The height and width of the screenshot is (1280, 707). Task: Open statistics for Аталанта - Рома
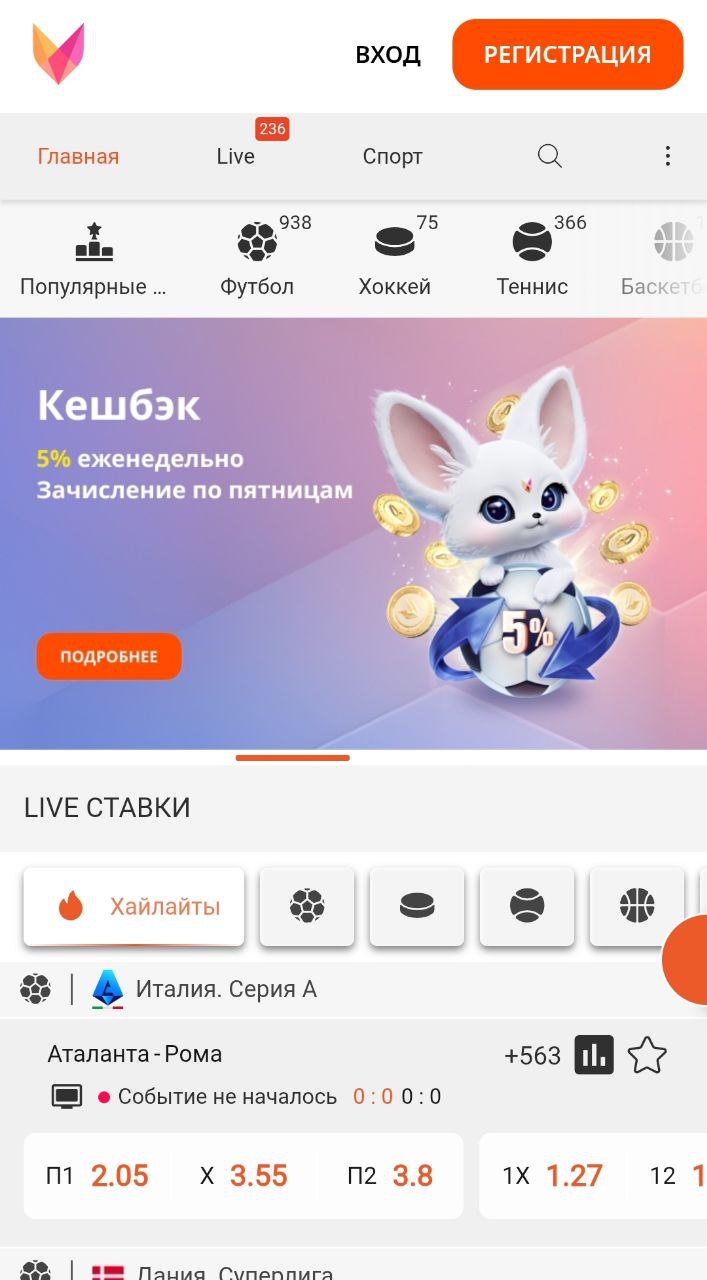tap(594, 1055)
